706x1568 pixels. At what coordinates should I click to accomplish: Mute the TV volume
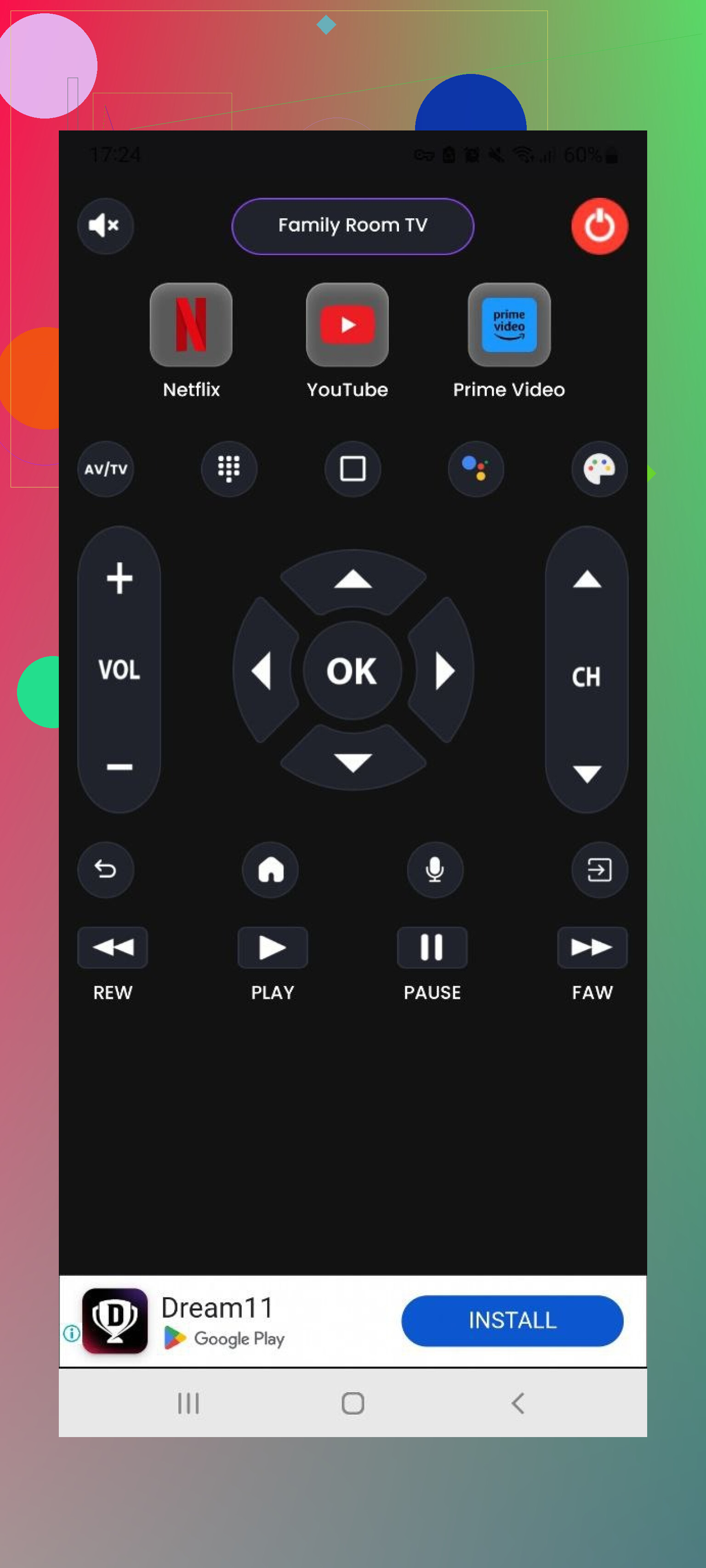(x=105, y=226)
